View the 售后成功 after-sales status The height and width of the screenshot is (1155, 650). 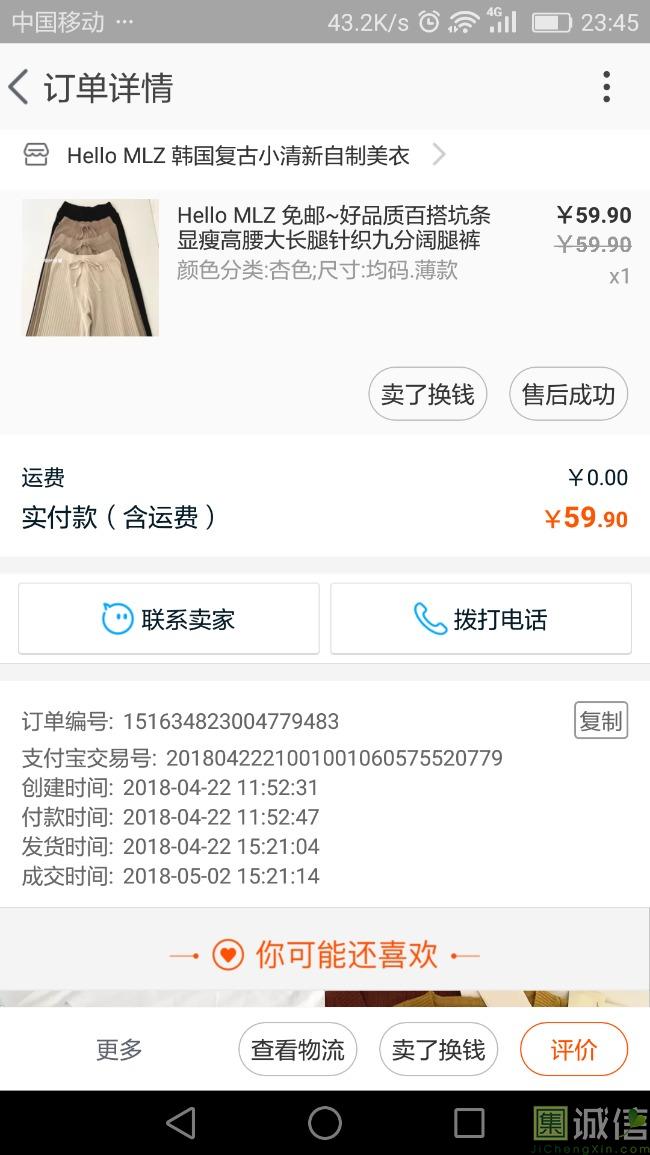[x=568, y=395]
